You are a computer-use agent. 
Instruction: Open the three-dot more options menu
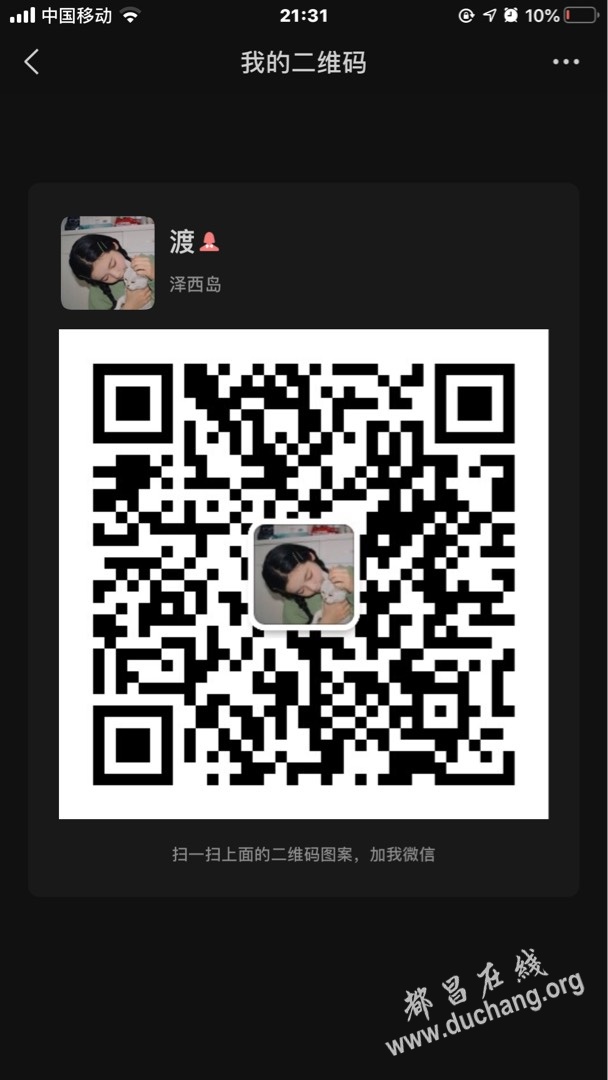[x=565, y=62]
